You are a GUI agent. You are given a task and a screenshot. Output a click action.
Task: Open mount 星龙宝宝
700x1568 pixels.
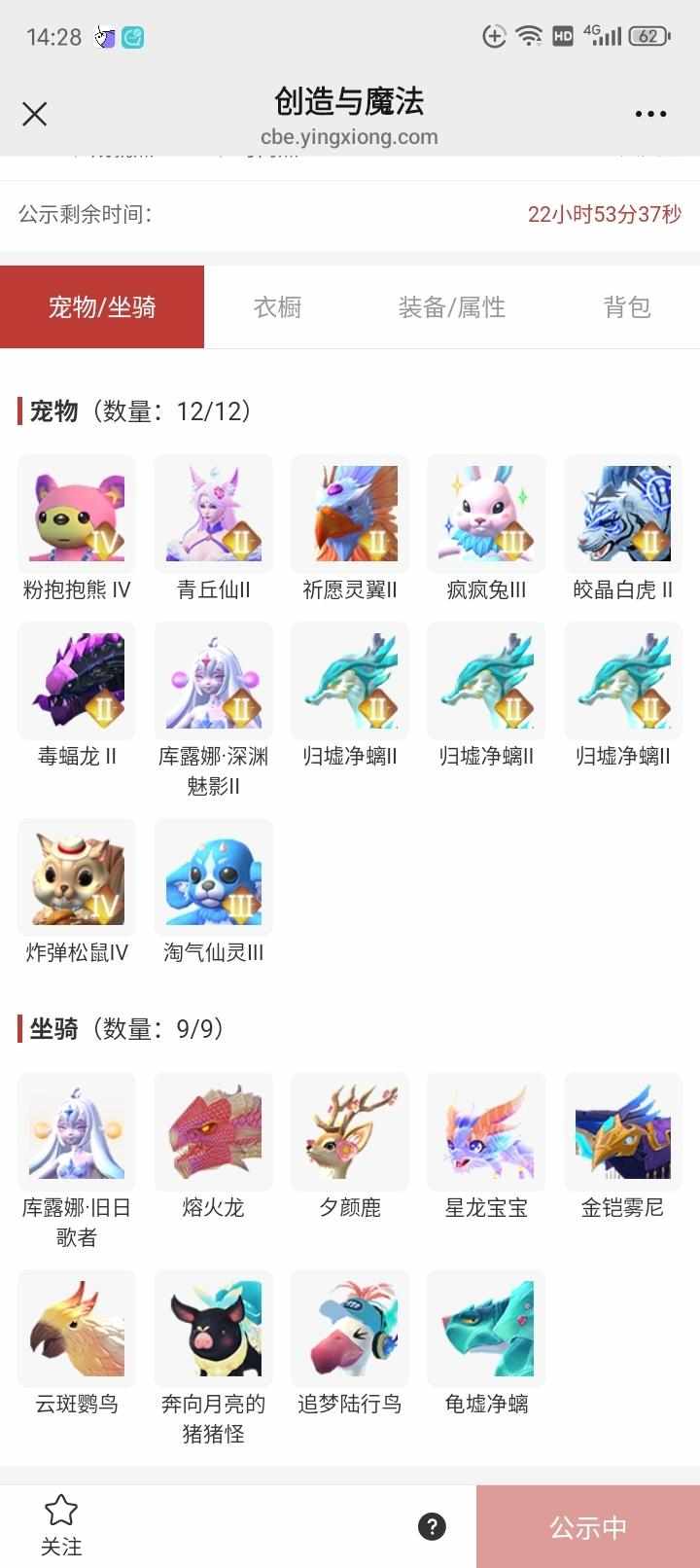[x=486, y=1132]
